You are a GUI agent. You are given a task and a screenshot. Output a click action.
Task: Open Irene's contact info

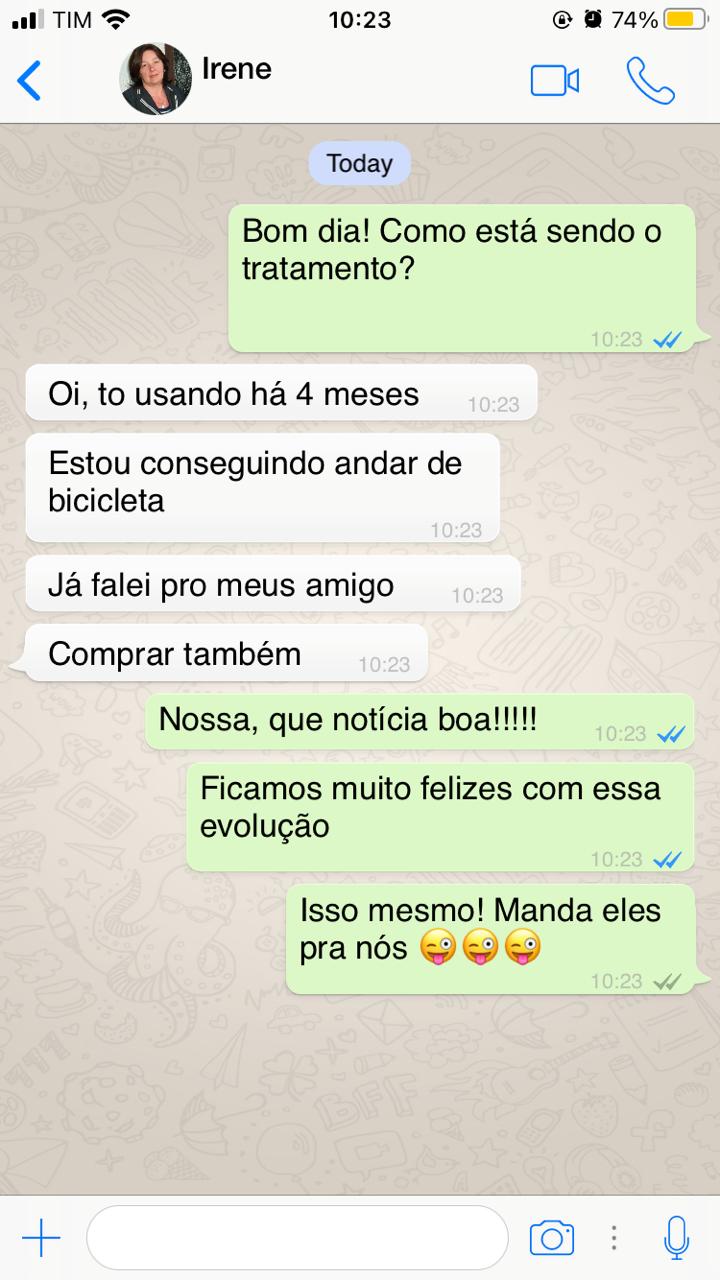pos(236,70)
